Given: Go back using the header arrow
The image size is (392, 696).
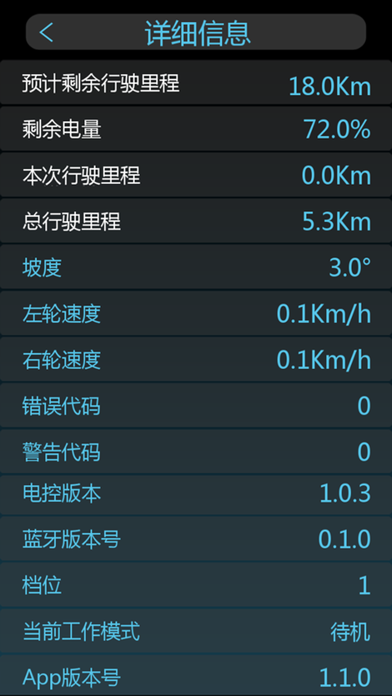Looking at the screenshot, I should coord(46,32).
